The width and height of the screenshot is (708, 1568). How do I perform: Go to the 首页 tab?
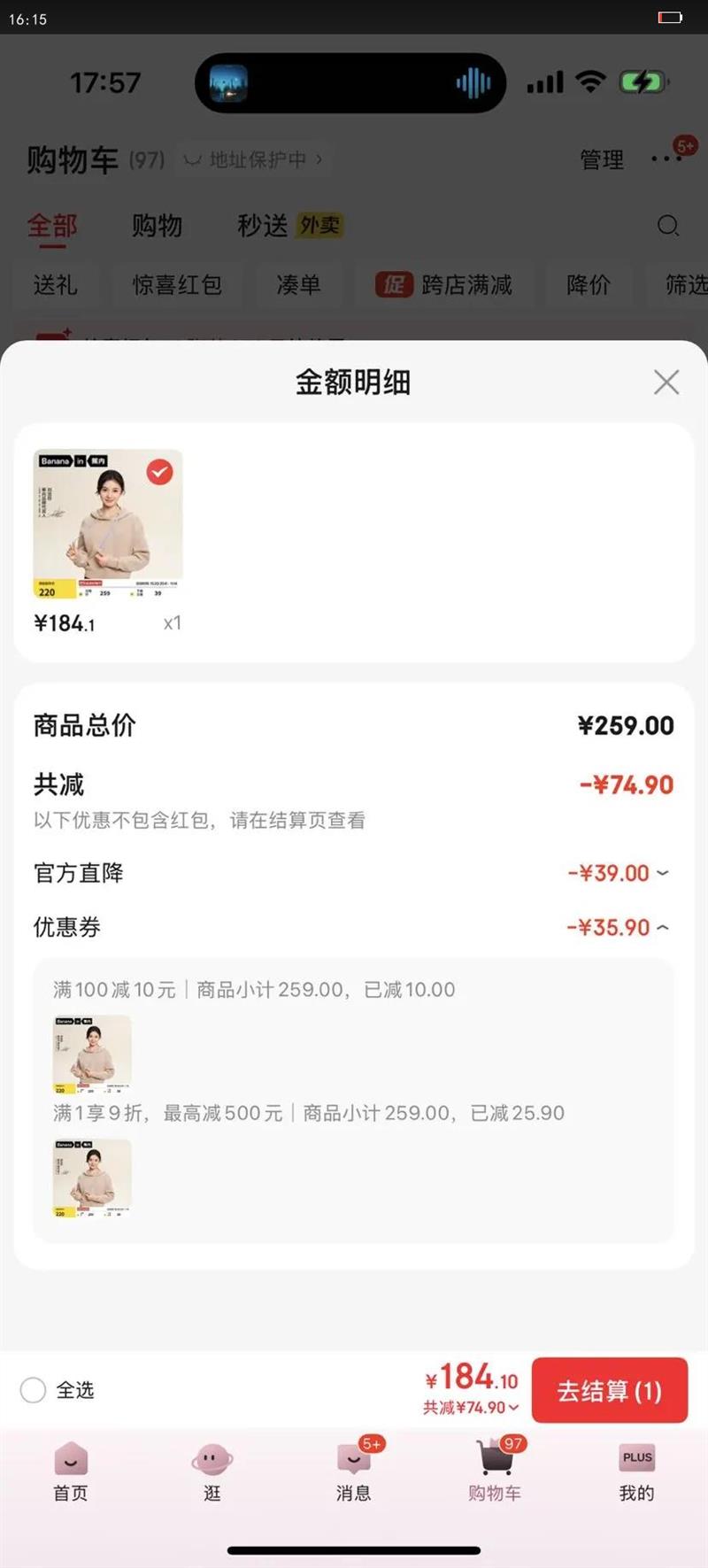(71, 1471)
